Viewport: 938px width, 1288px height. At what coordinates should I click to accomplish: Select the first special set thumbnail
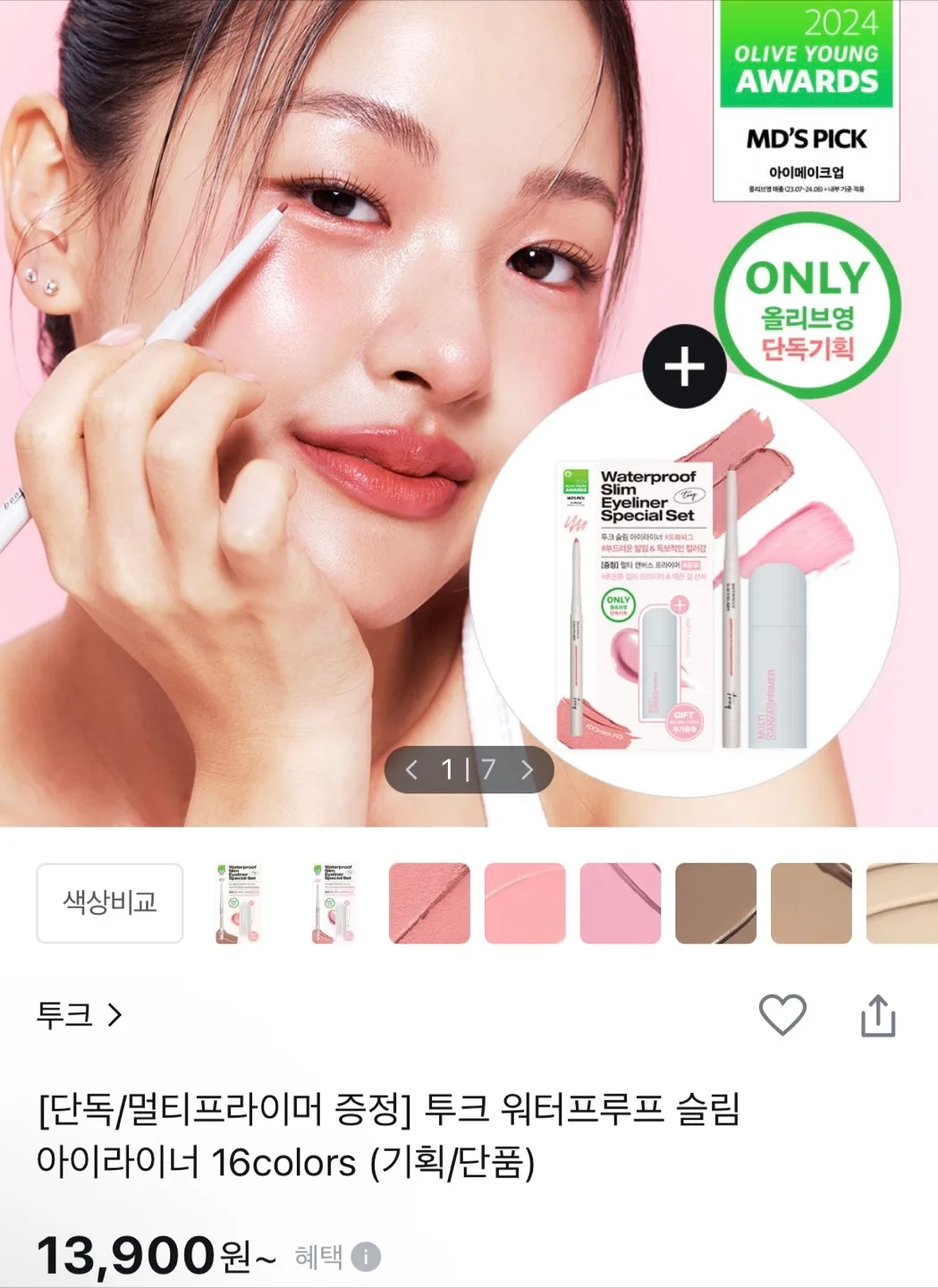239,902
